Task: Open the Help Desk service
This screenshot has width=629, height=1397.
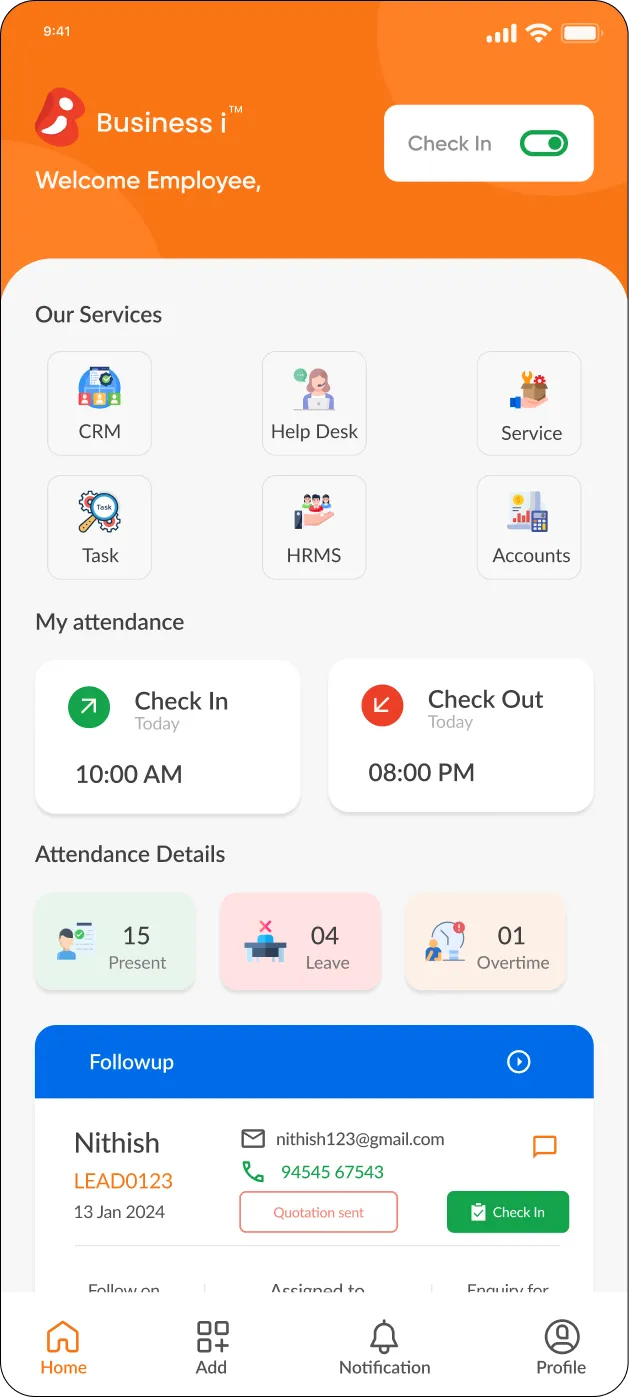Action: coord(314,403)
